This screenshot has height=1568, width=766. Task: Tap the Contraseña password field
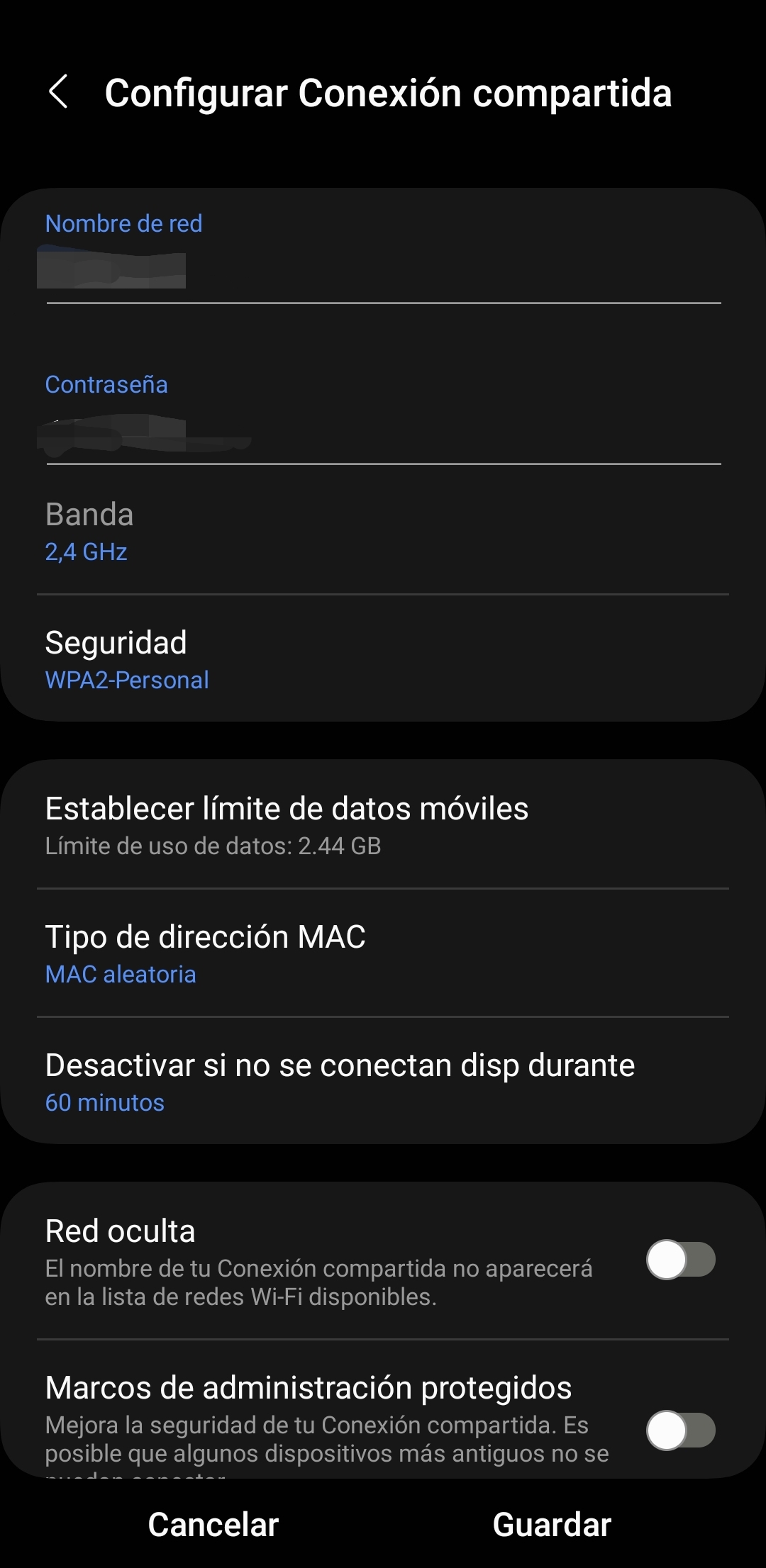(x=383, y=434)
